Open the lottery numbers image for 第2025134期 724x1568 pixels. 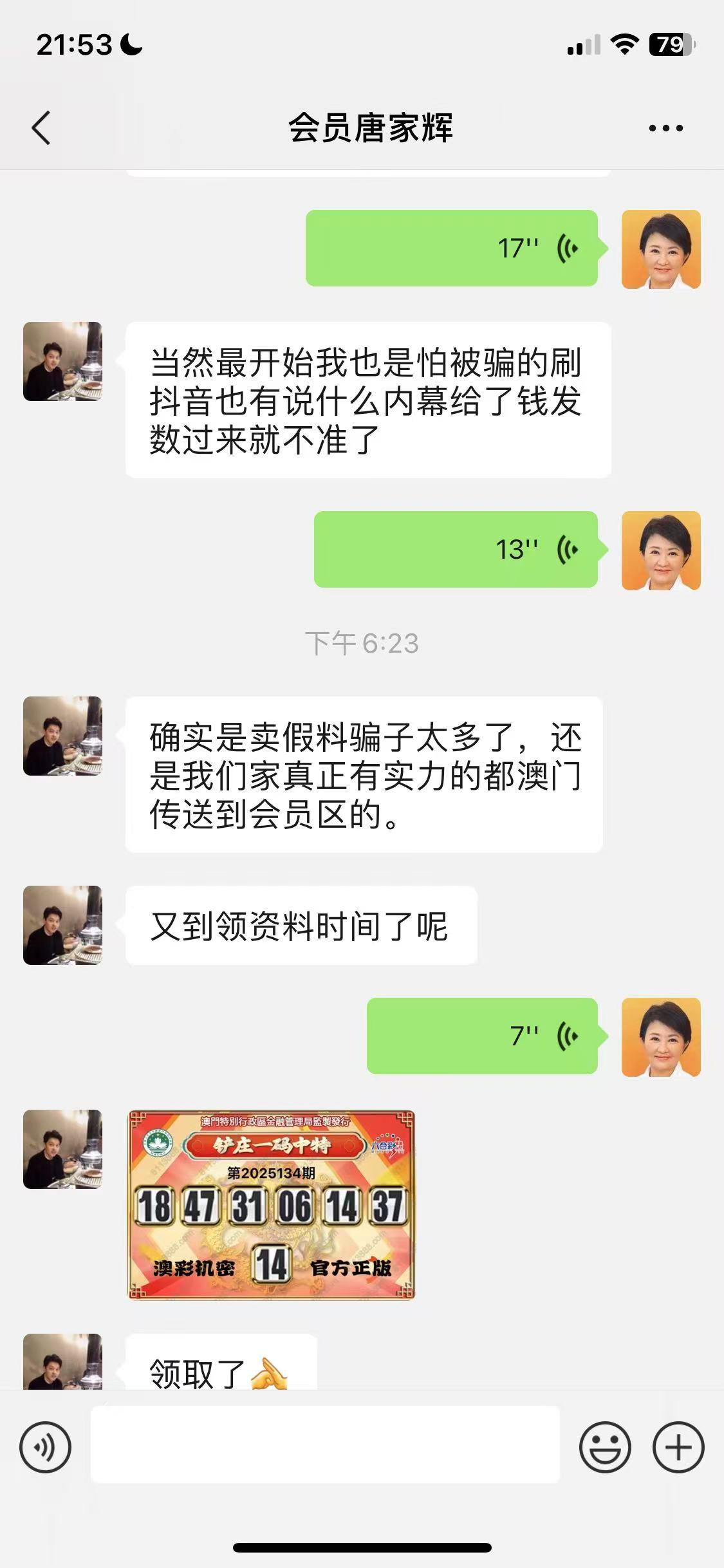point(271,1205)
